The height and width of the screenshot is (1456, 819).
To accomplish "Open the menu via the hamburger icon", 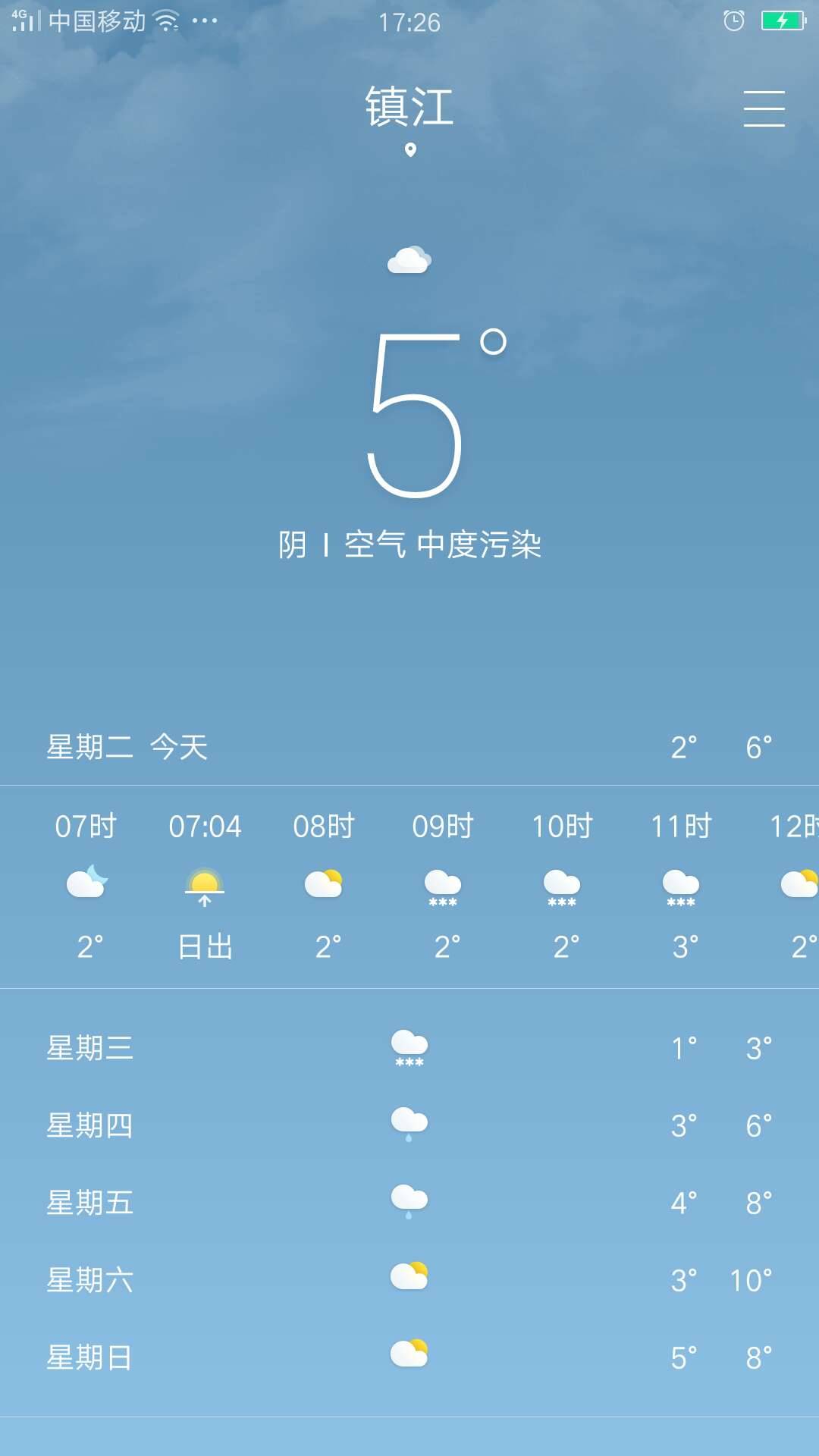I will (764, 108).
